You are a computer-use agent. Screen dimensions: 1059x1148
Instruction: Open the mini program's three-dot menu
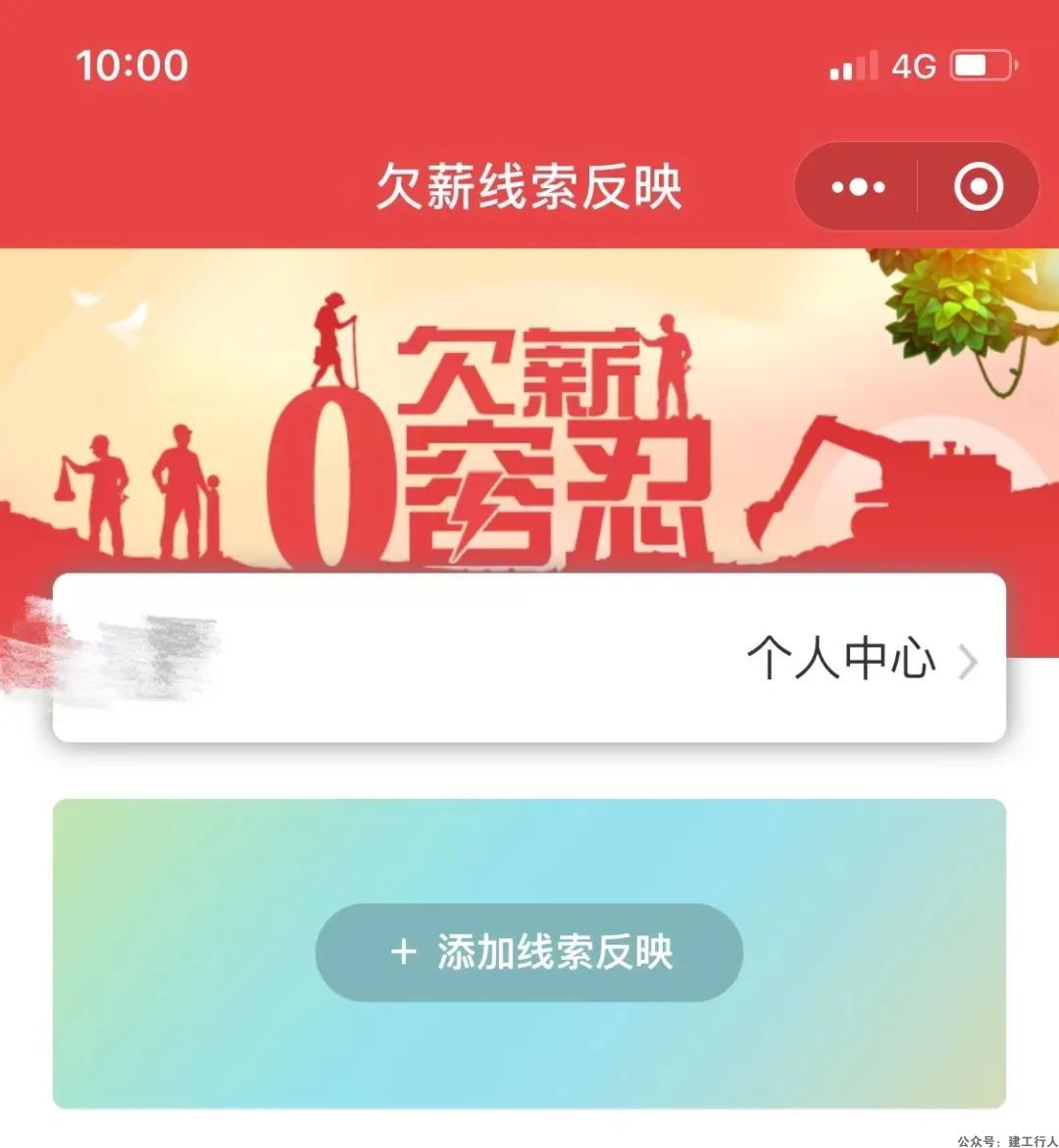(x=858, y=186)
